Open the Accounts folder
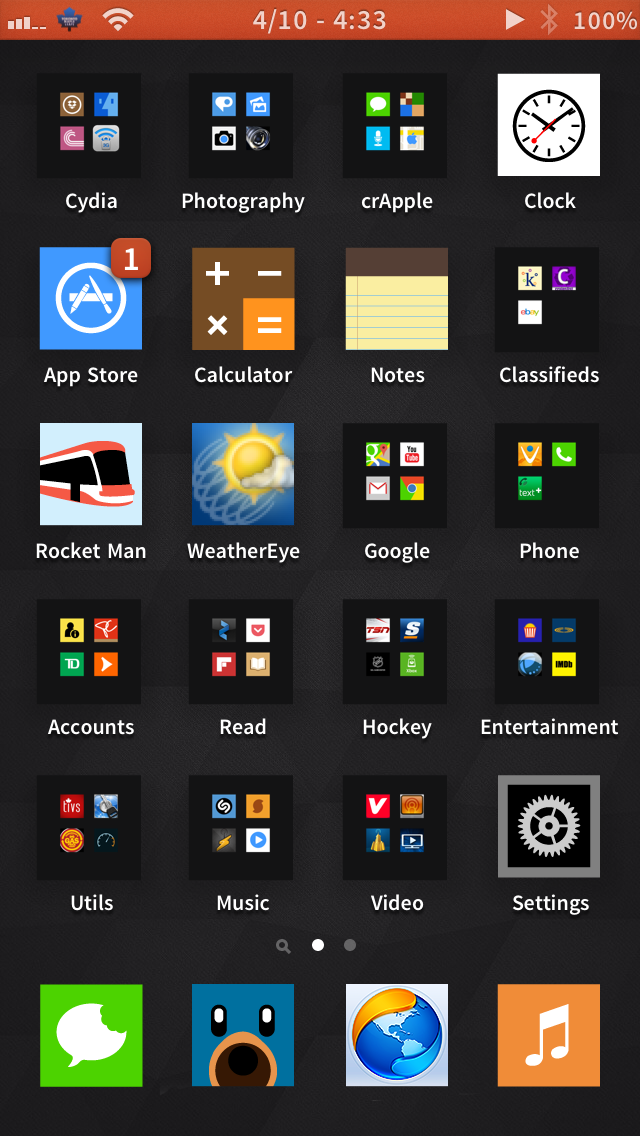The width and height of the screenshot is (640, 1136). [x=90, y=651]
